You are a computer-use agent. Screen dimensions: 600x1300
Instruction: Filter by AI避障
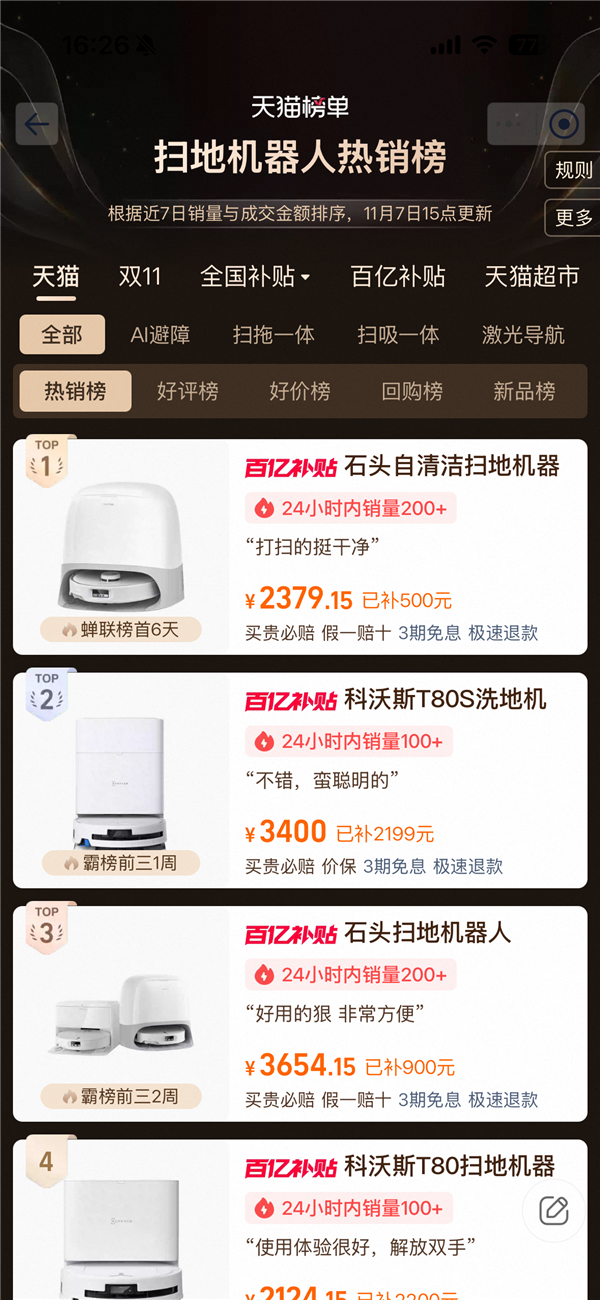click(160, 335)
